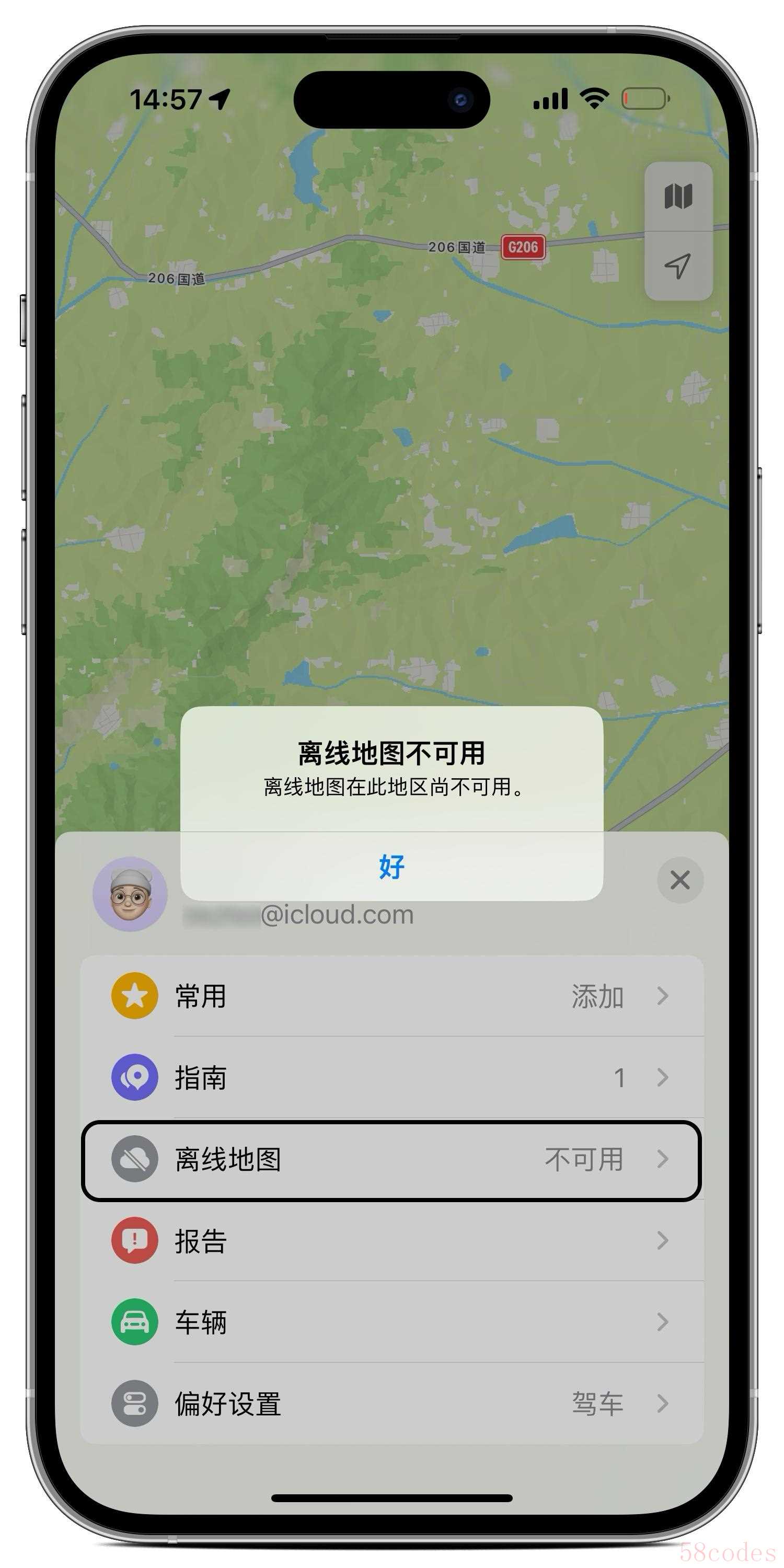The height and width of the screenshot is (1568, 784).
Task: Open 指南 guides row
Action: tap(391, 1077)
